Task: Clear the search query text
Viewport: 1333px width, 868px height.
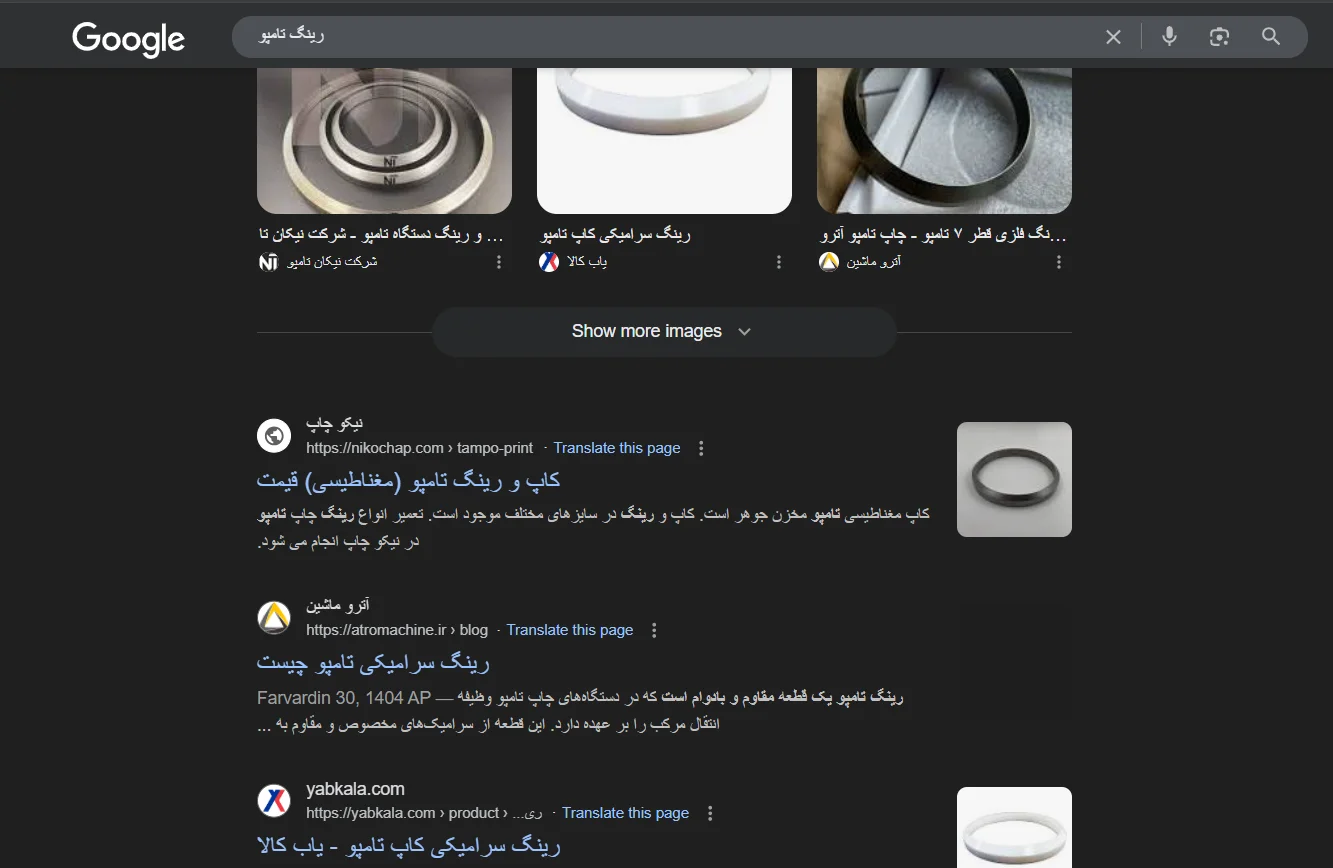Action: [1113, 37]
